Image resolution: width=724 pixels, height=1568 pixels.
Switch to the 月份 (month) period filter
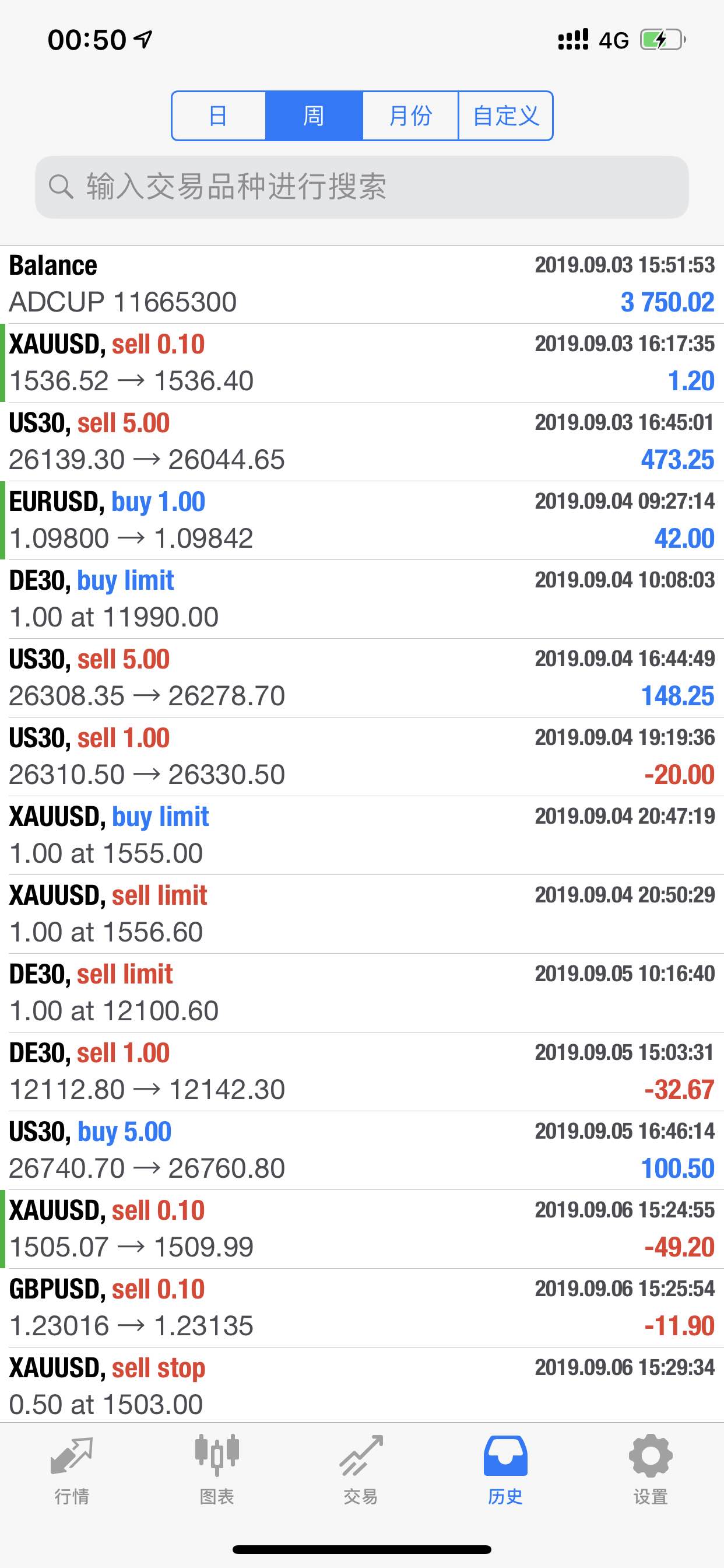(x=410, y=116)
